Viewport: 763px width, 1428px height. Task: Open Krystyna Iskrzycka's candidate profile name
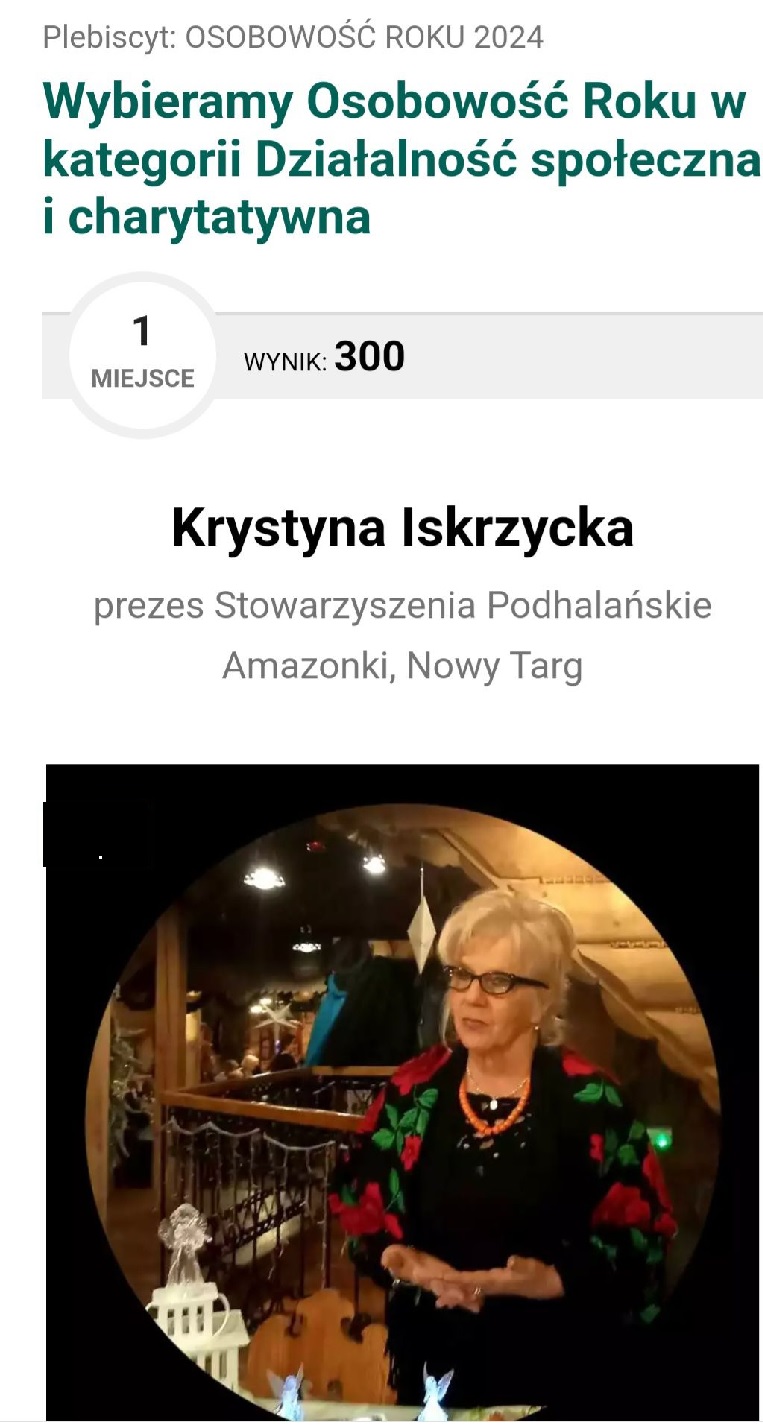pyautogui.click(x=402, y=528)
